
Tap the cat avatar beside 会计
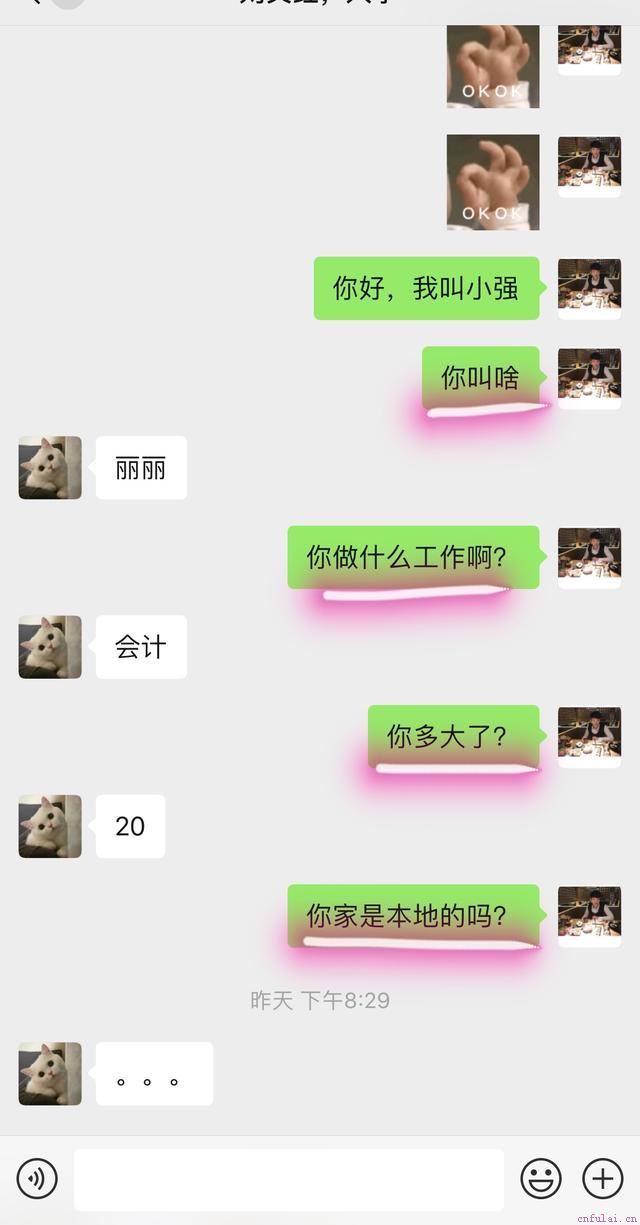point(50,647)
